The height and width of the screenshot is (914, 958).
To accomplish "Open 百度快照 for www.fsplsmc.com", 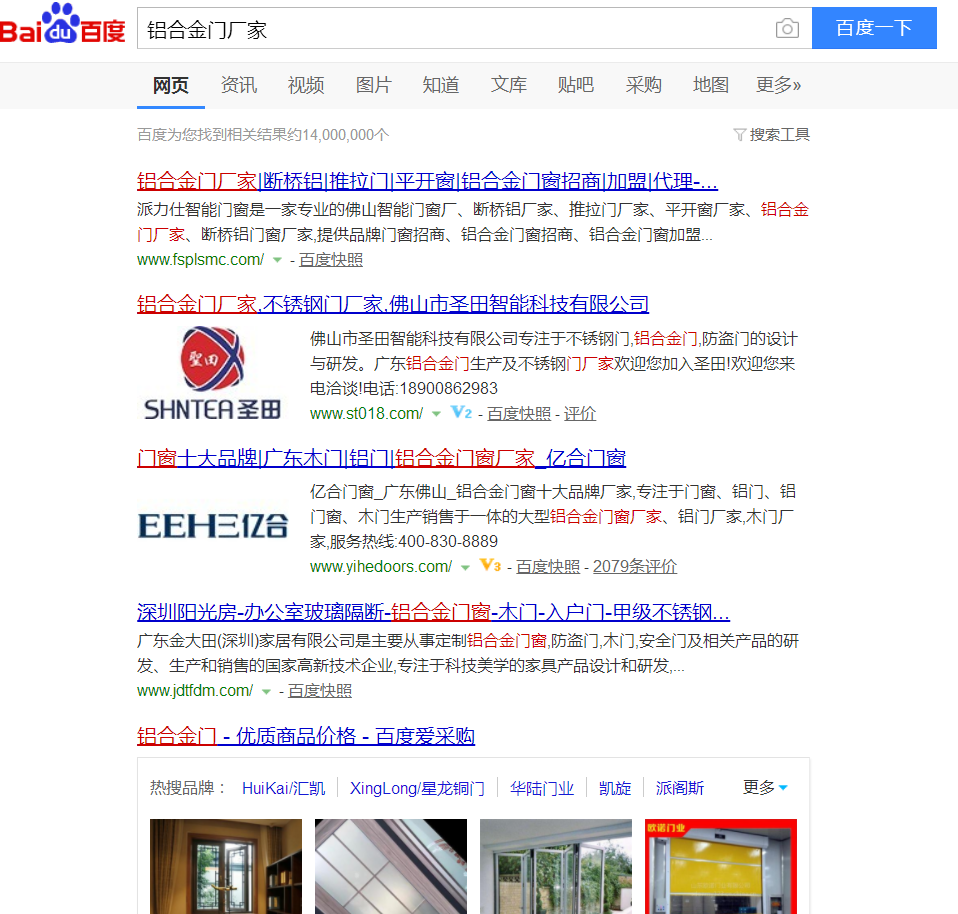I will coord(331,260).
